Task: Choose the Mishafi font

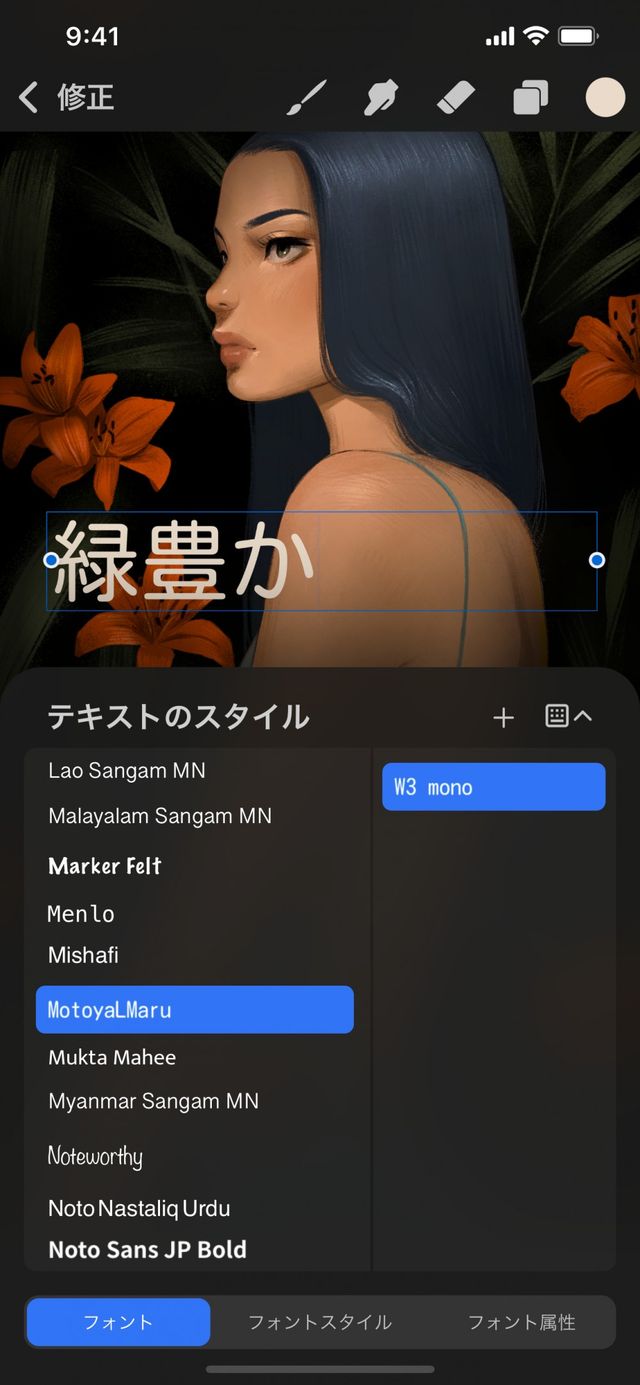Action: [83, 955]
